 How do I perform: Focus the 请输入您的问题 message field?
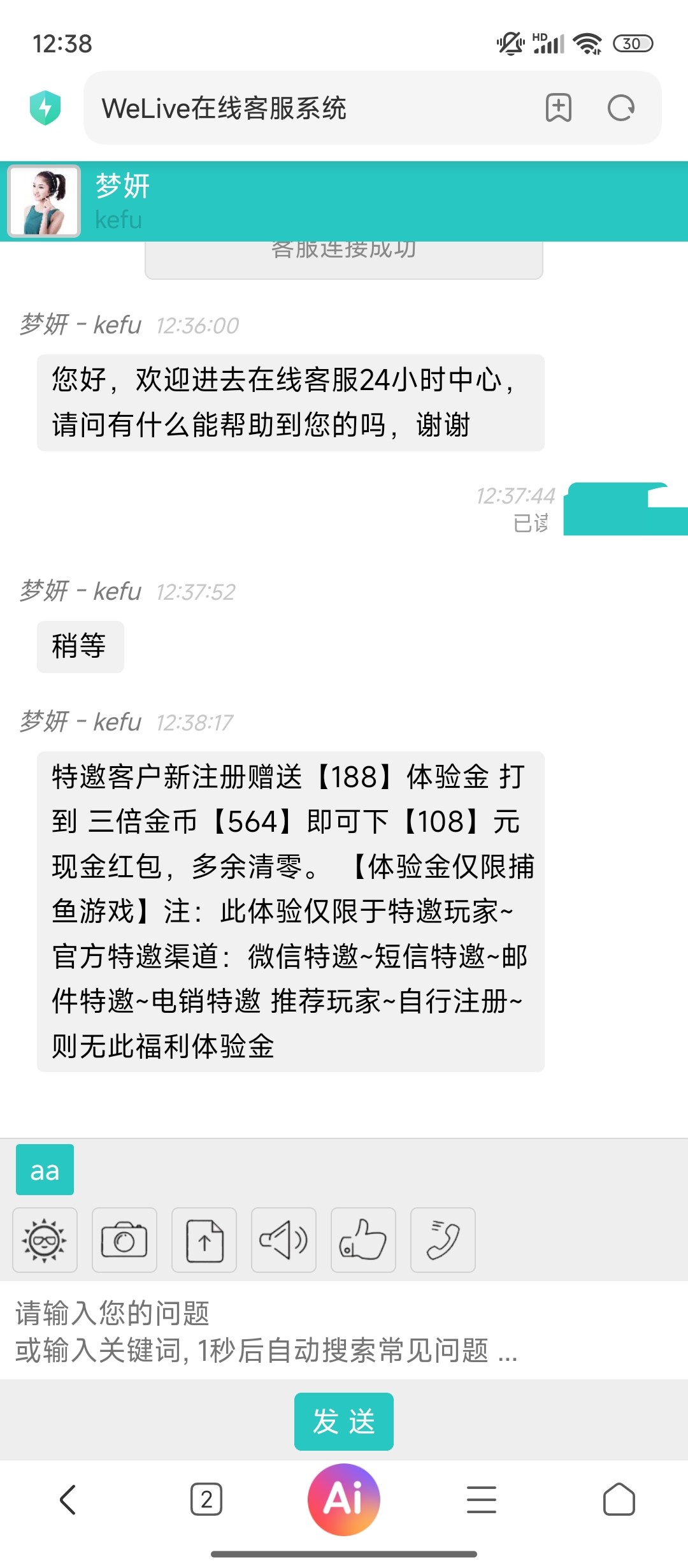point(344,1330)
